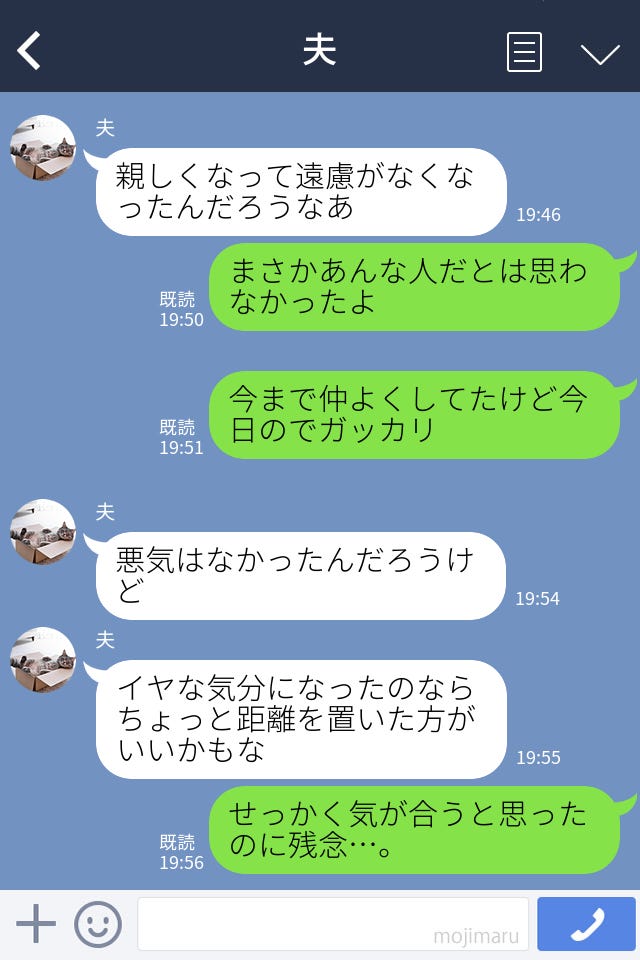Tap the blue phone call button
The height and width of the screenshot is (960, 640).
[586, 924]
